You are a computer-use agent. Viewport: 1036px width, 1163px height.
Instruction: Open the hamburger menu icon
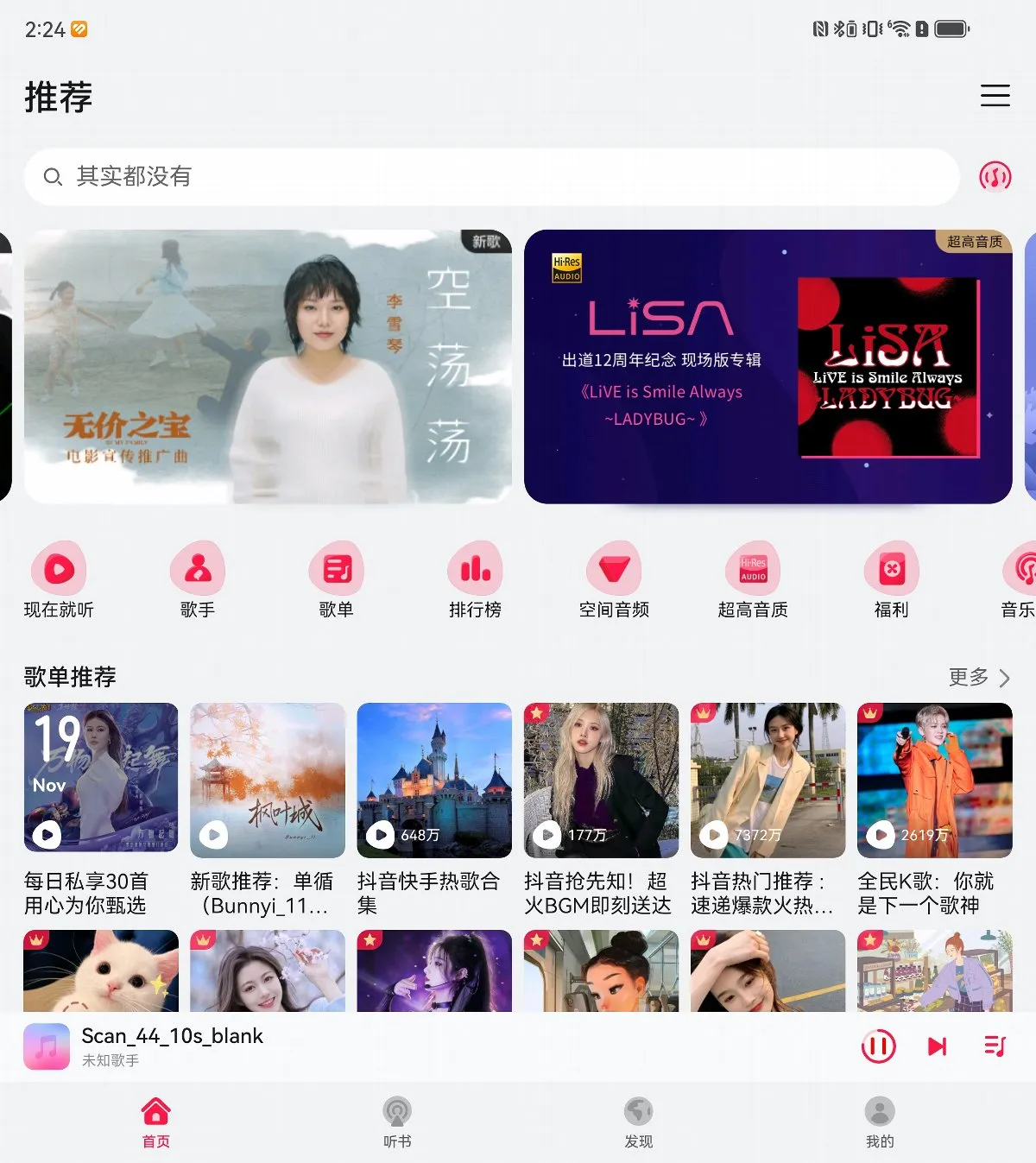tap(995, 96)
